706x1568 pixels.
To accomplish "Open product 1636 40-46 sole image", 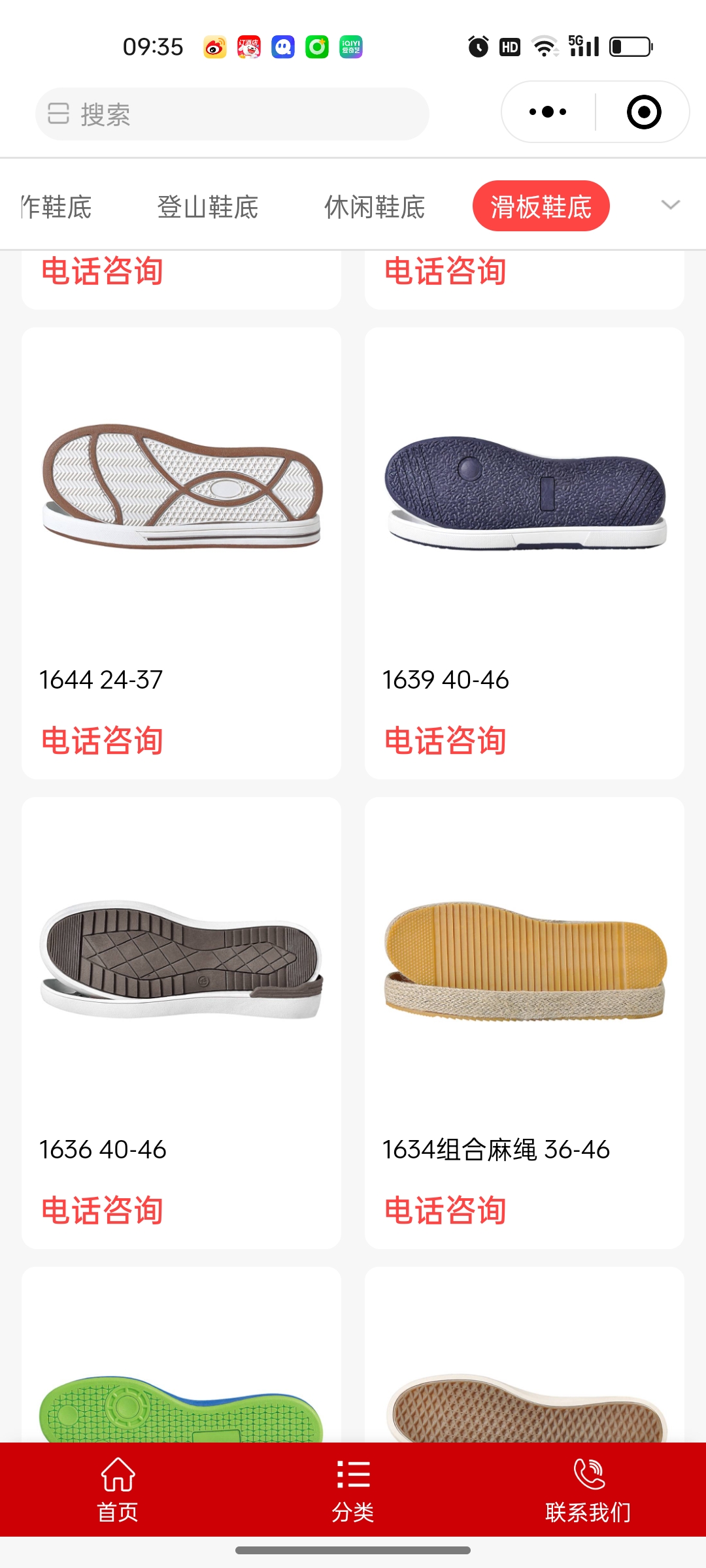I will point(182,958).
